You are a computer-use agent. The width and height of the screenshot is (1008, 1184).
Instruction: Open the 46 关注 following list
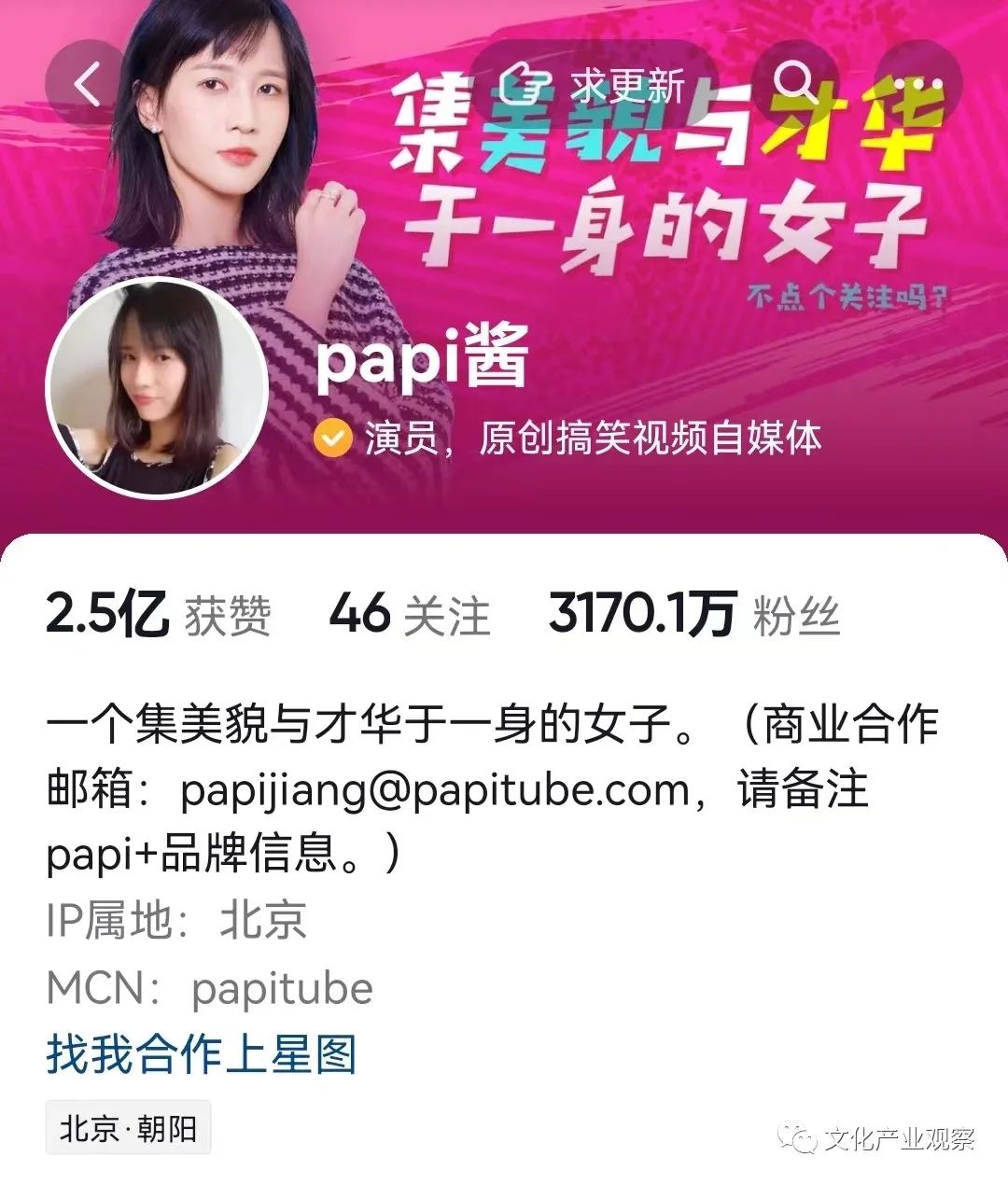coord(409,615)
